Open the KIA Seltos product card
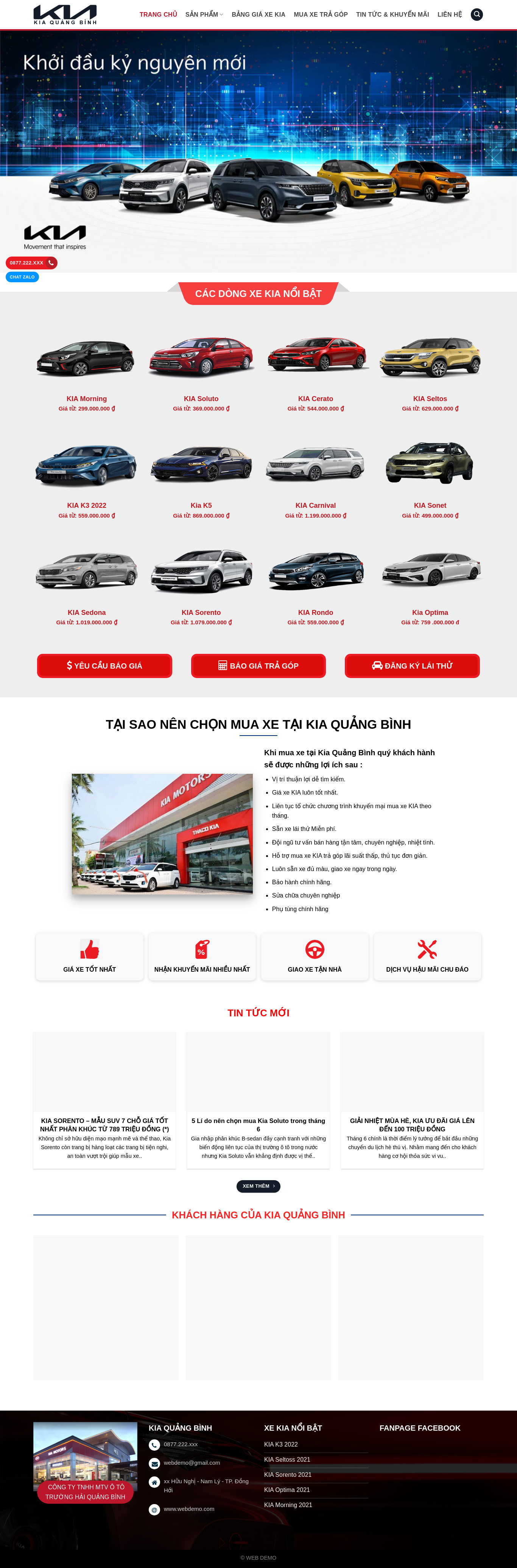 [430, 399]
